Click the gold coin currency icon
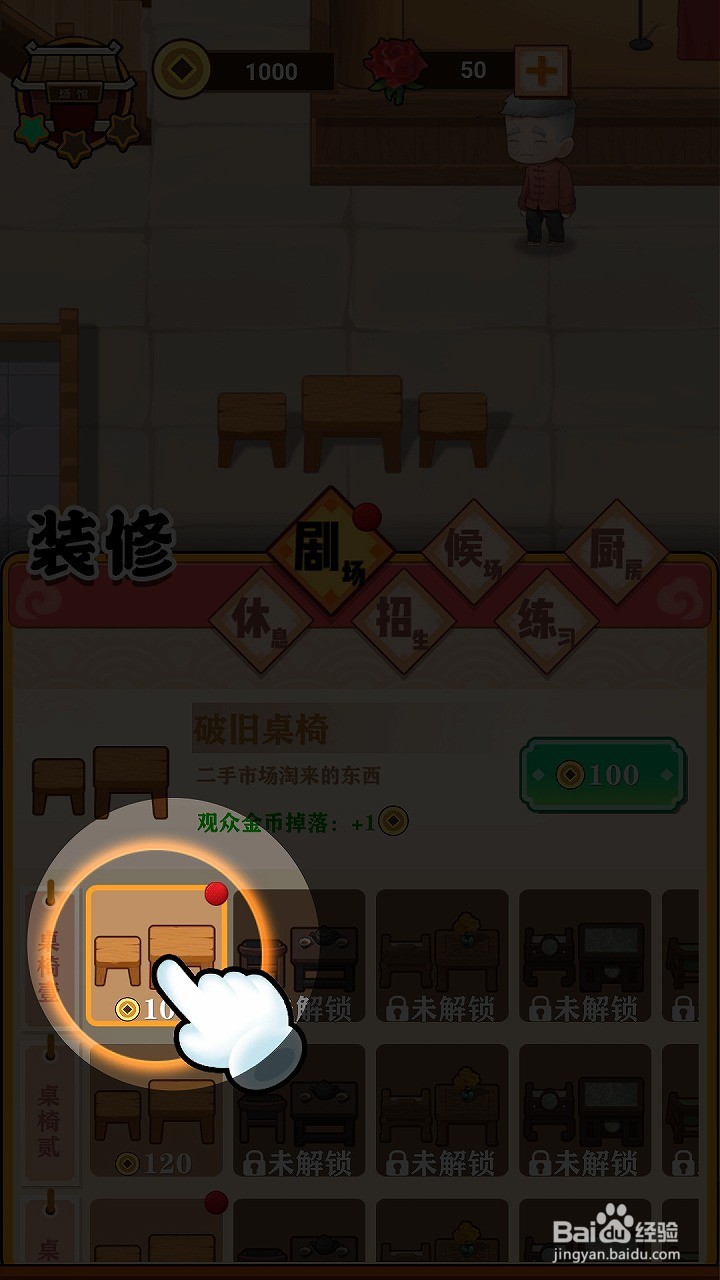The width and height of the screenshot is (720, 1280). point(182,70)
